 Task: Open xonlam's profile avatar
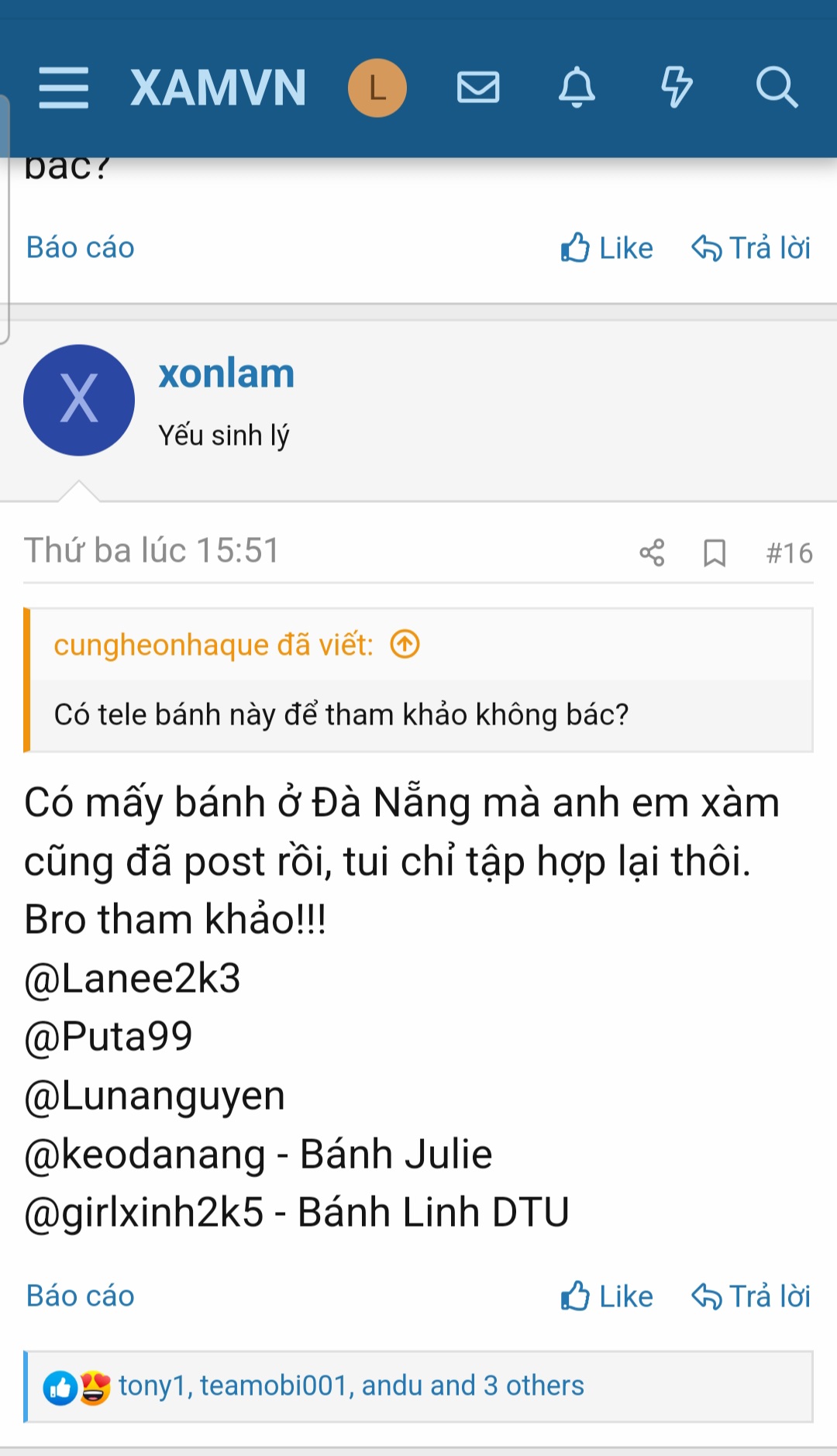click(x=78, y=400)
